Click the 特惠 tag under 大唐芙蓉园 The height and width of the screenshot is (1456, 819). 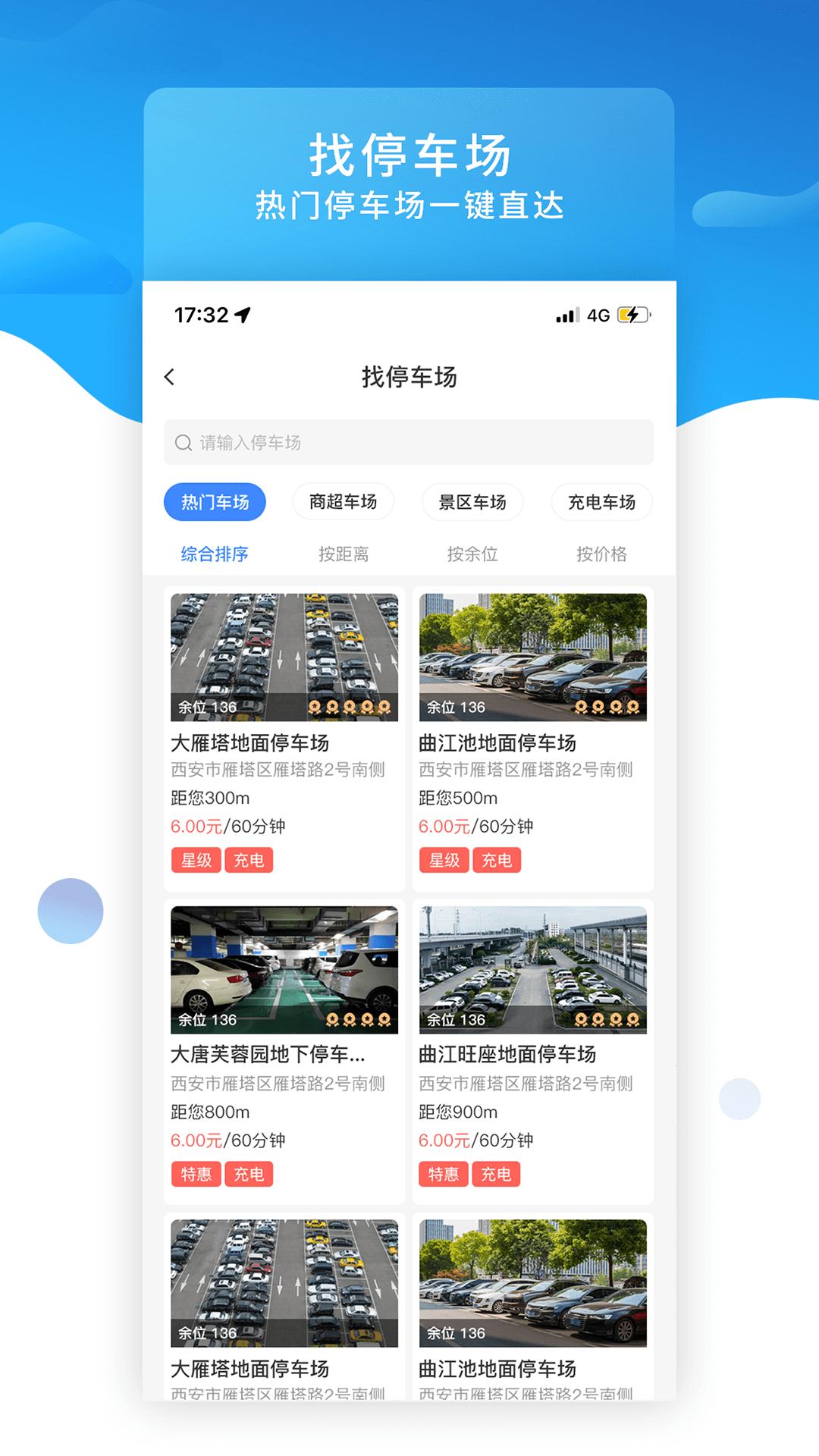[196, 1175]
